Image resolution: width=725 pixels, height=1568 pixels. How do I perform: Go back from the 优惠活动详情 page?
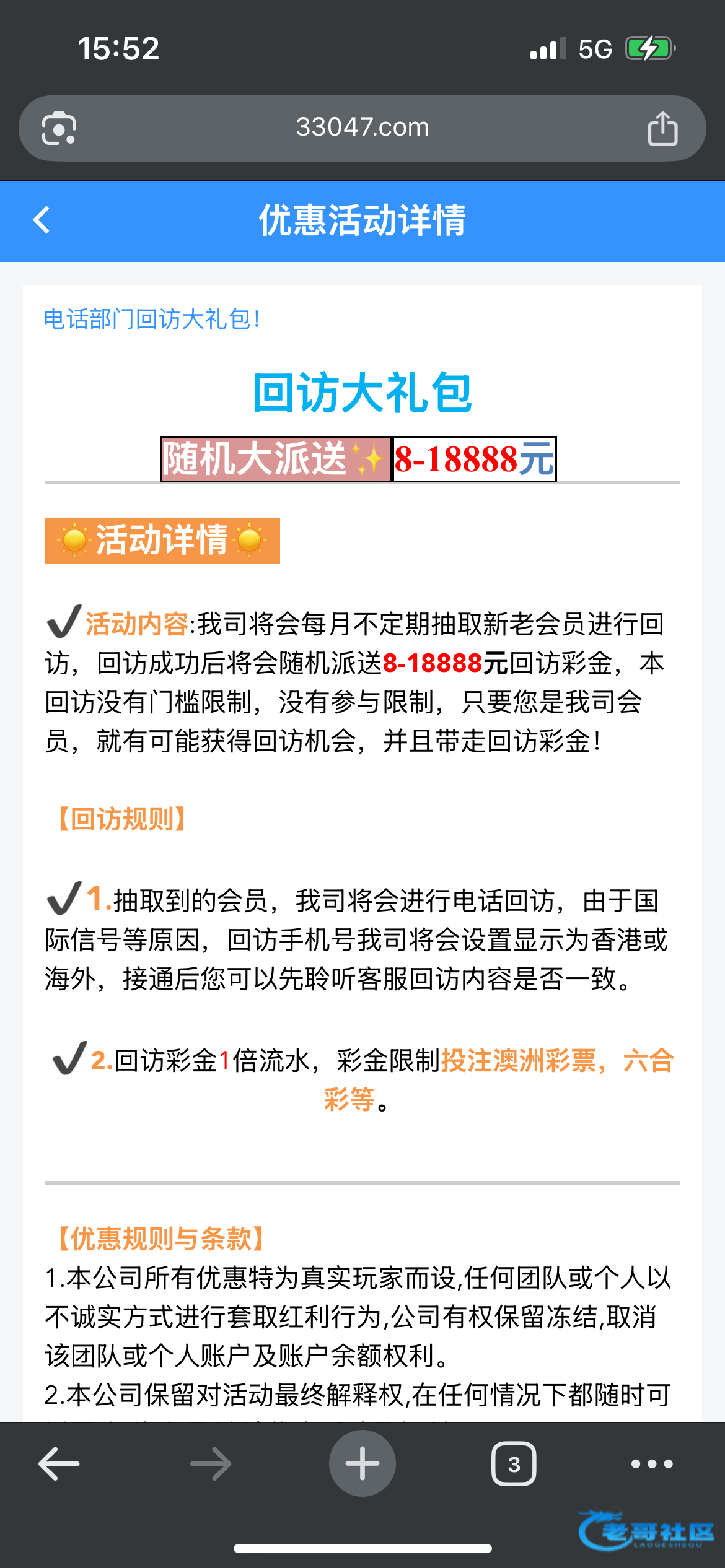(x=42, y=220)
